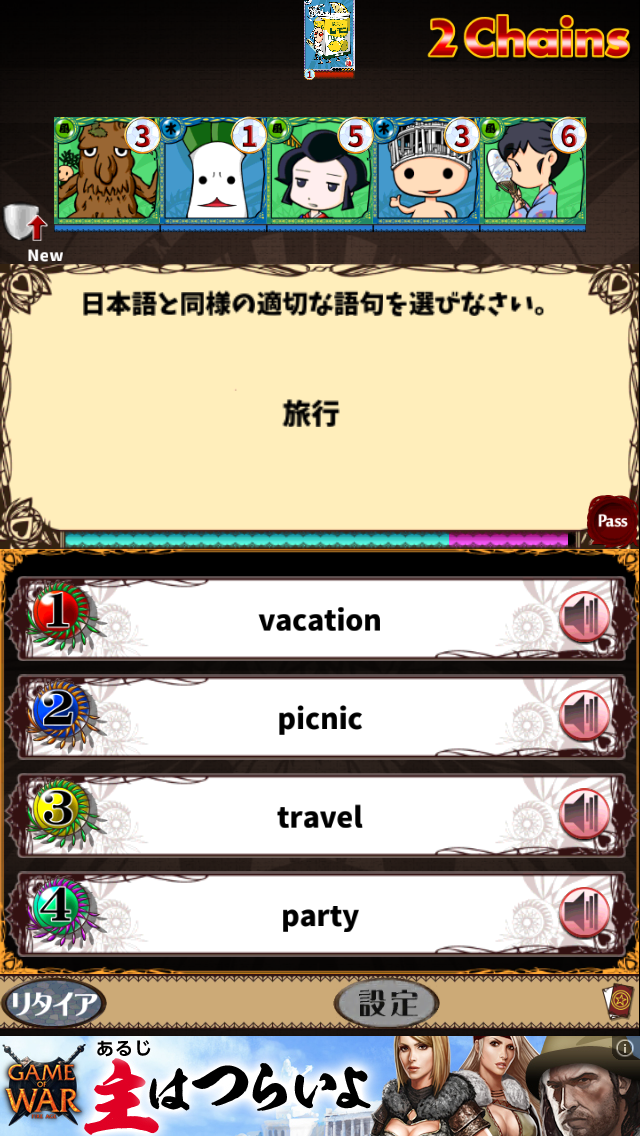The height and width of the screenshot is (1136, 640).
Task: Tap the white ghost card with 1
Action: (x=213, y=172)
